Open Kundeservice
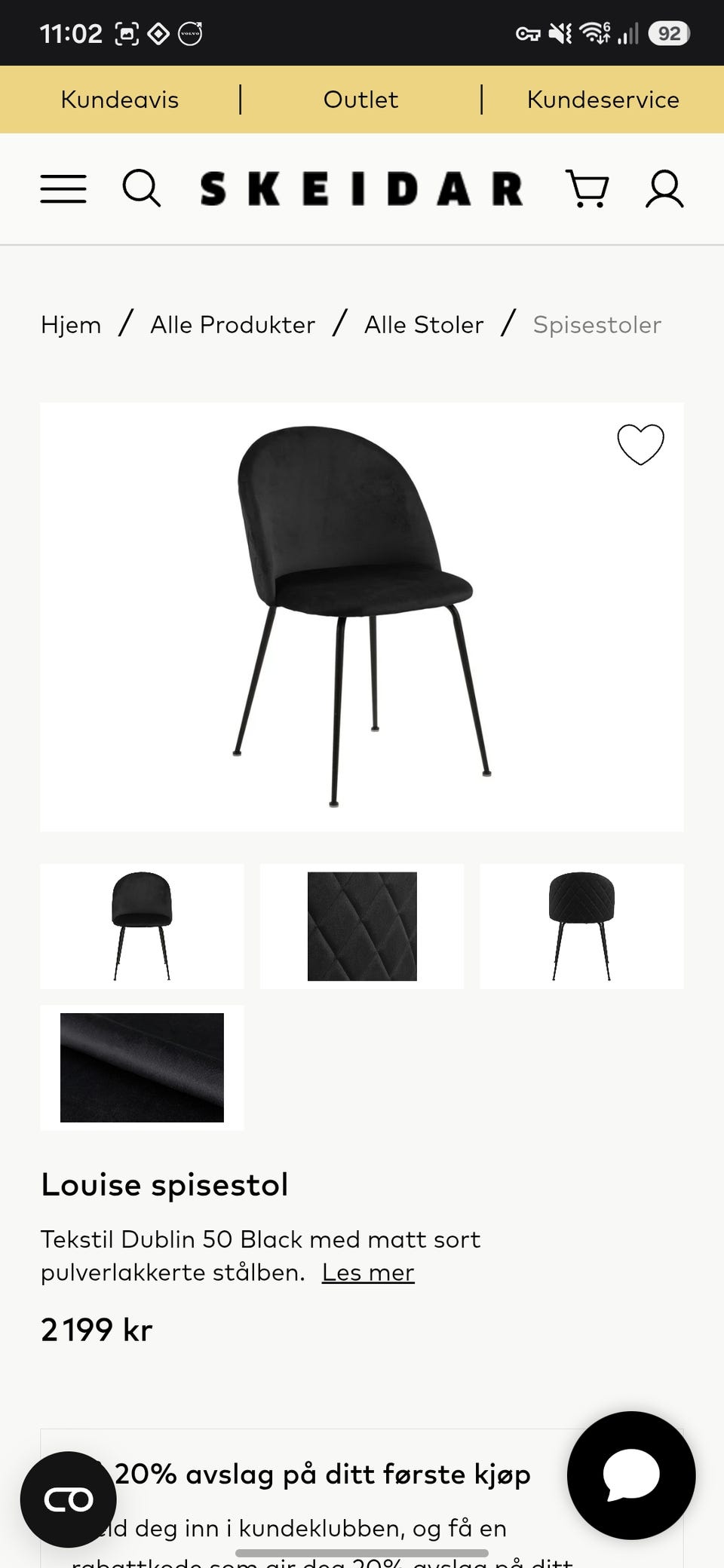 click(603, 100)
